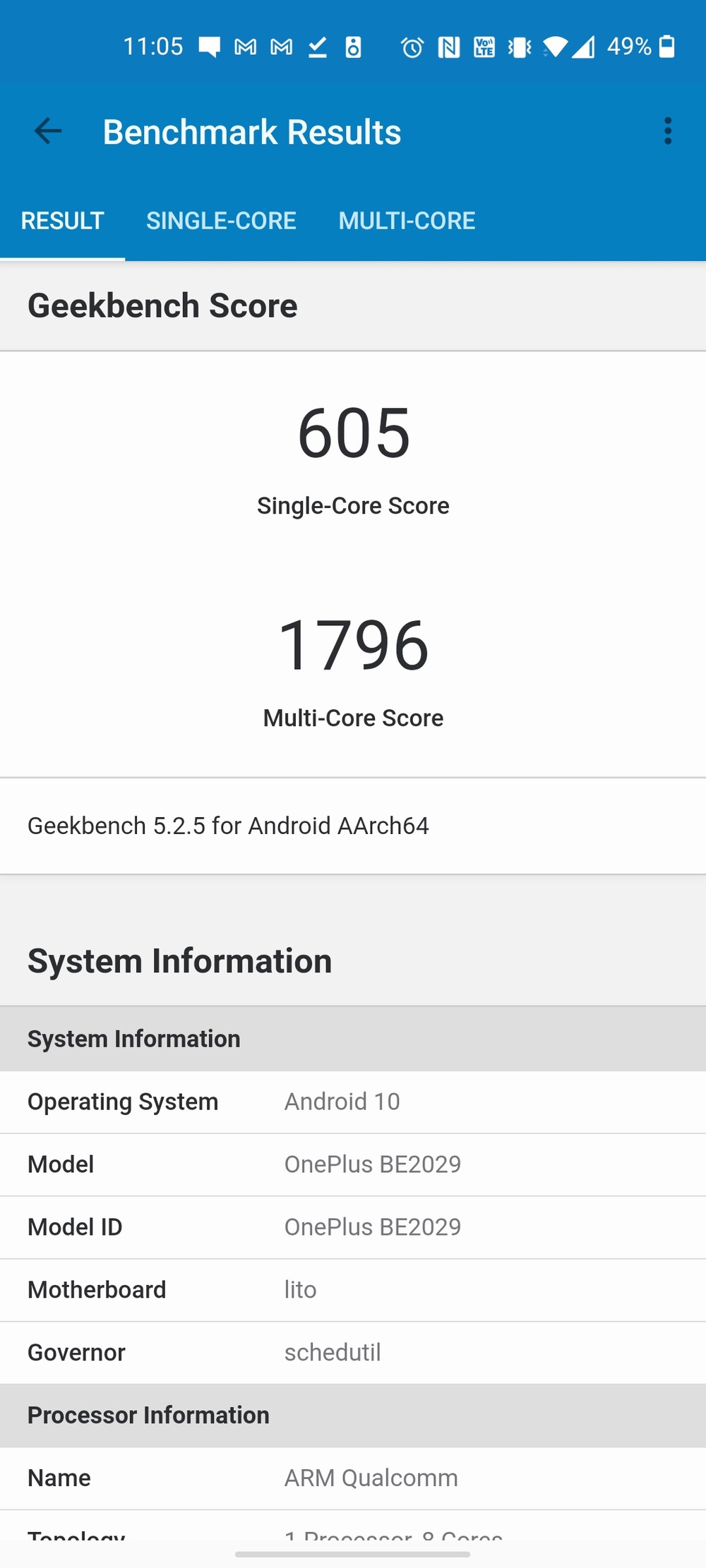Switch to the Multi-Core tab
Image resolution: width=706 pixels, height=1568 pixels.
click(x=407, y=221)
